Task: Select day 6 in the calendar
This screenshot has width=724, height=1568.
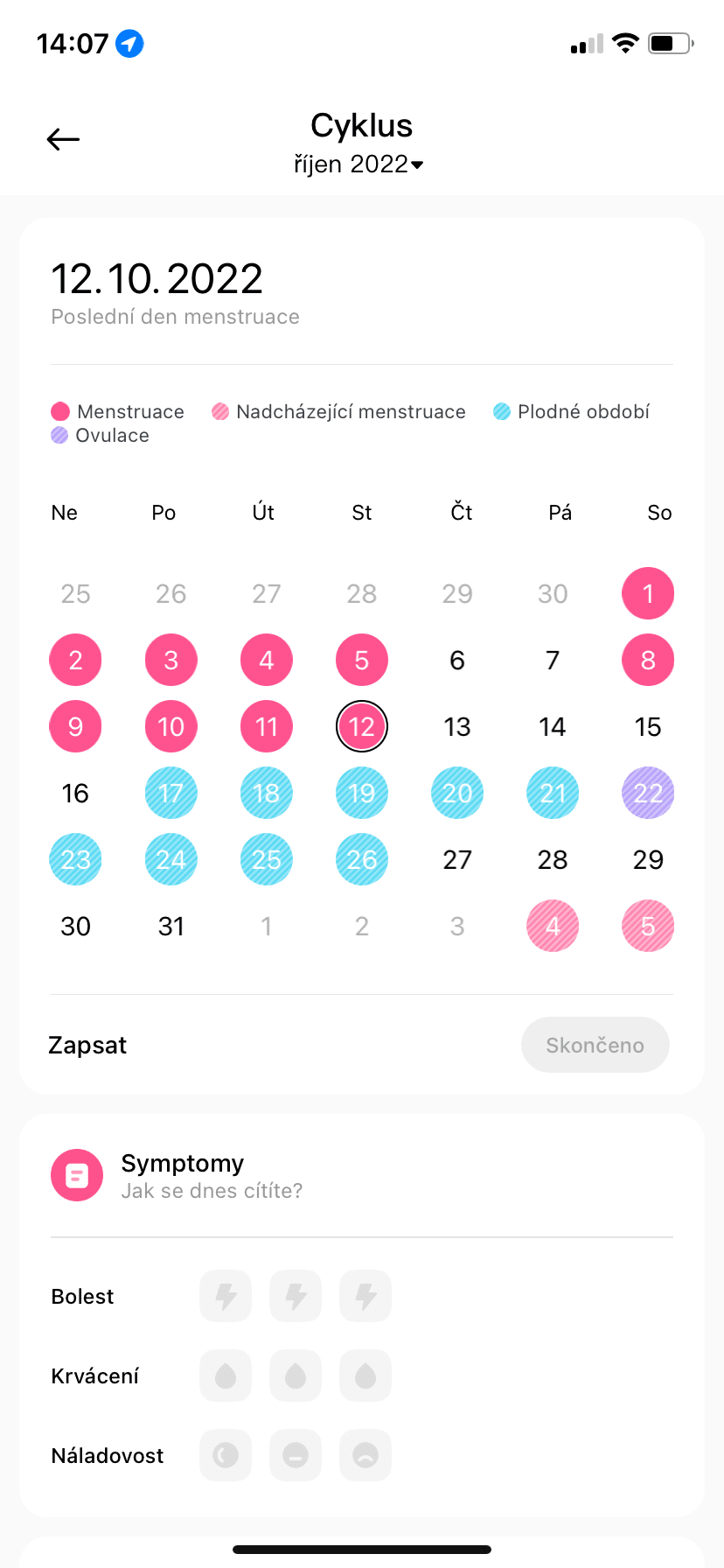Action: pyautogui.click(x=456, y=660)
